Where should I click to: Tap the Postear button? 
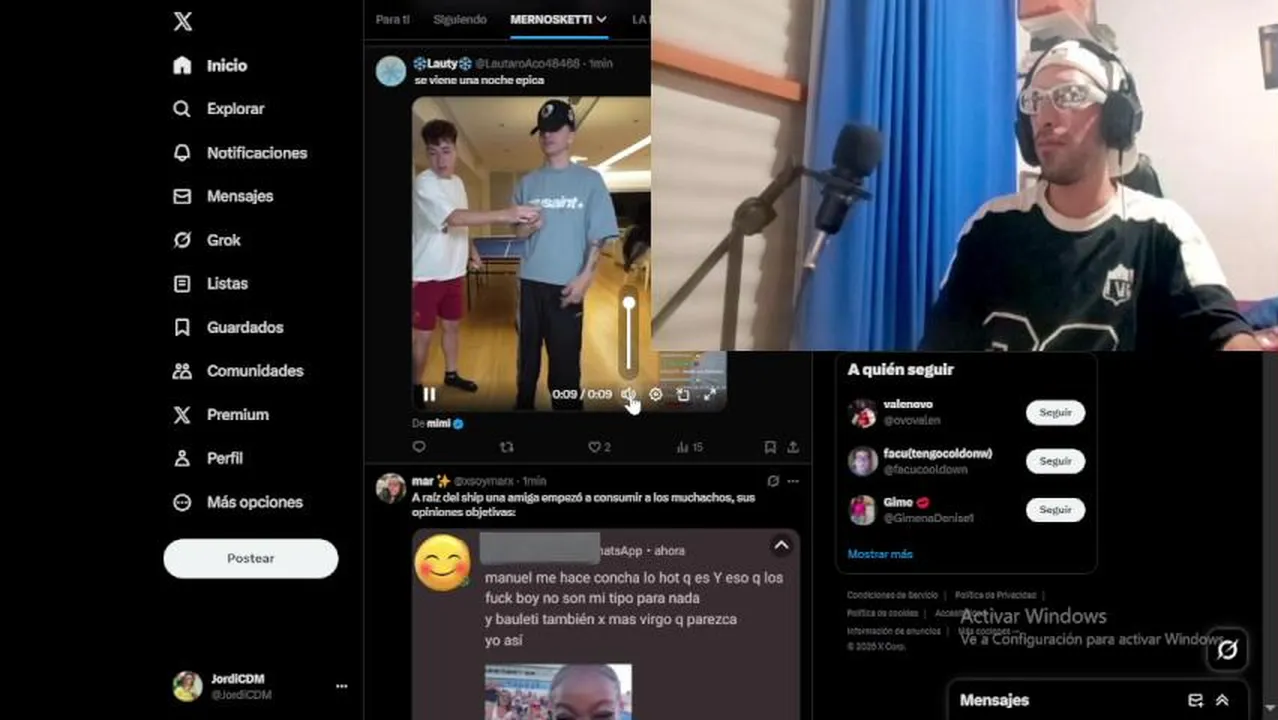pyautogui.click(x=250, y=558)
